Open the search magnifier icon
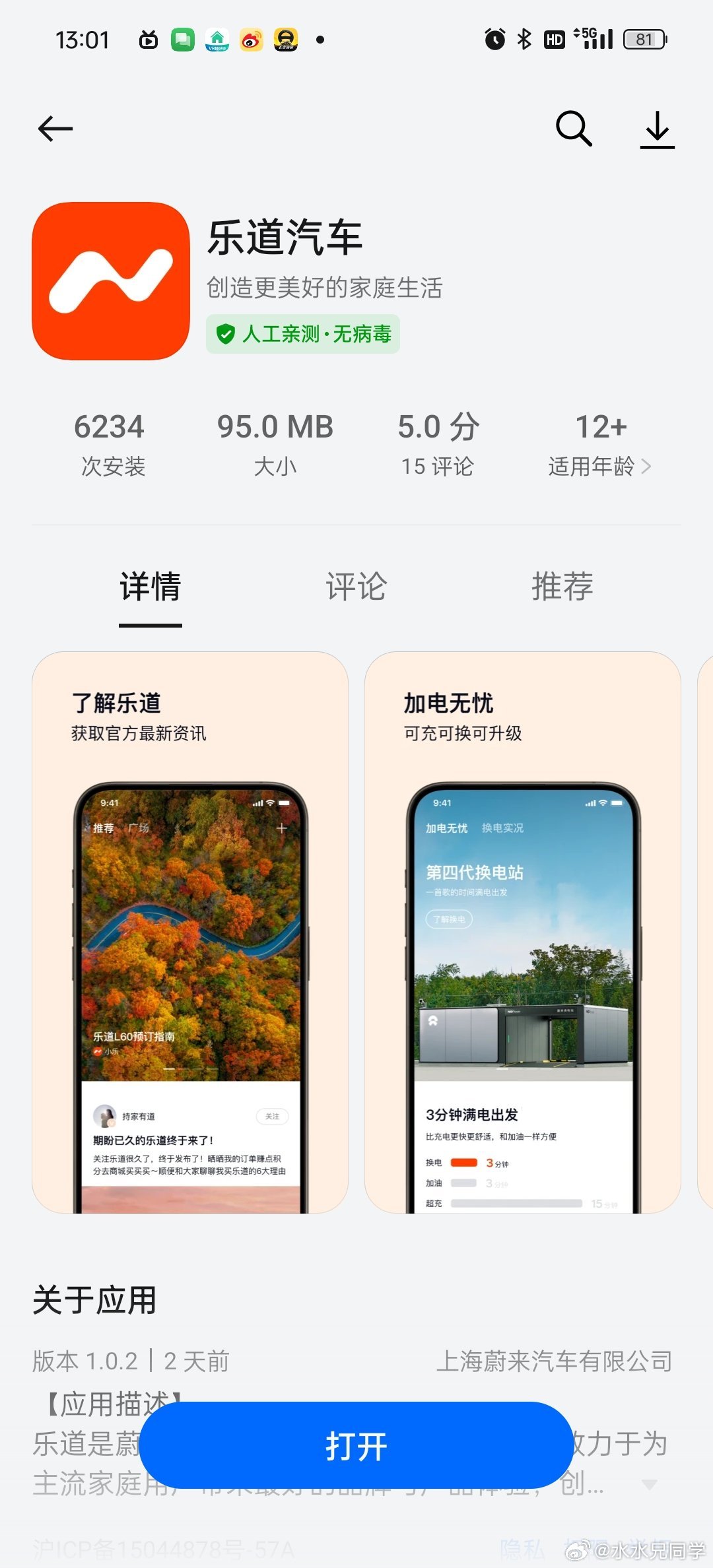The height and width of the screenshot is (1568, 713). tap(574, 128)
